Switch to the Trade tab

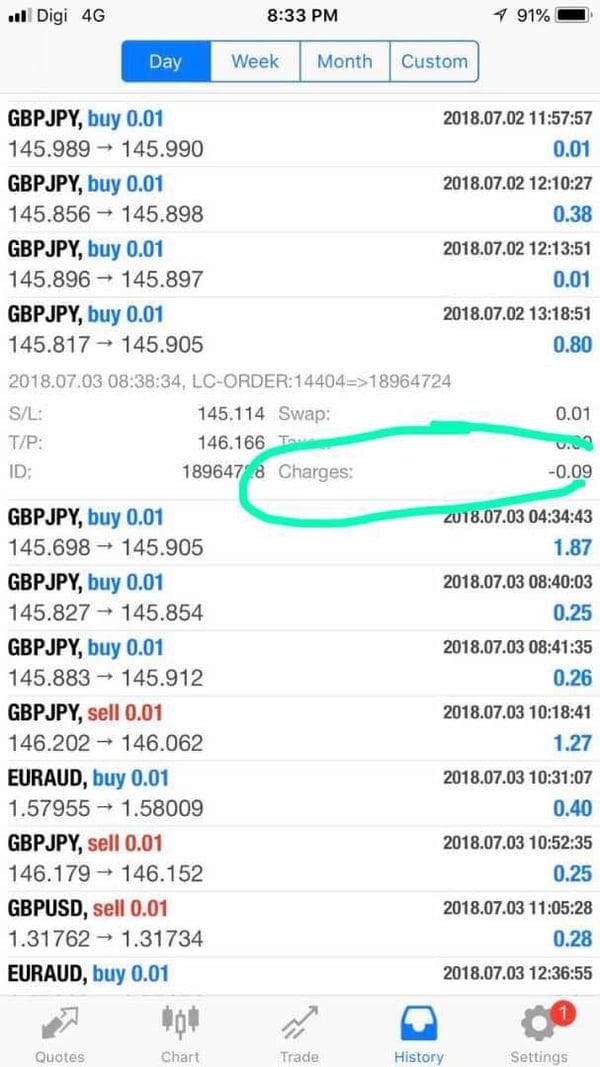pos(299,1034)
